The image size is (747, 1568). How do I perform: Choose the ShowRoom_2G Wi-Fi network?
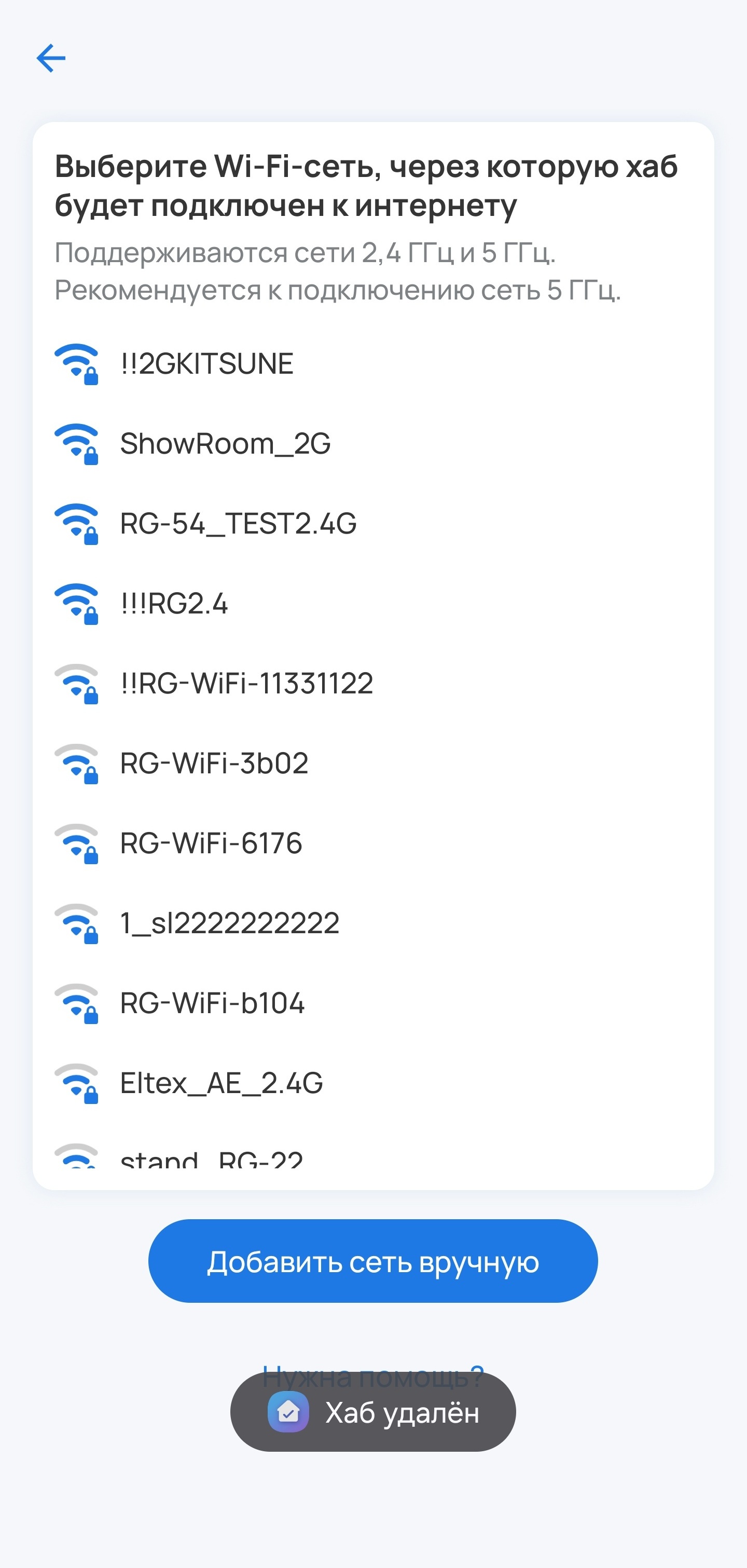click(x=373, y=444)
